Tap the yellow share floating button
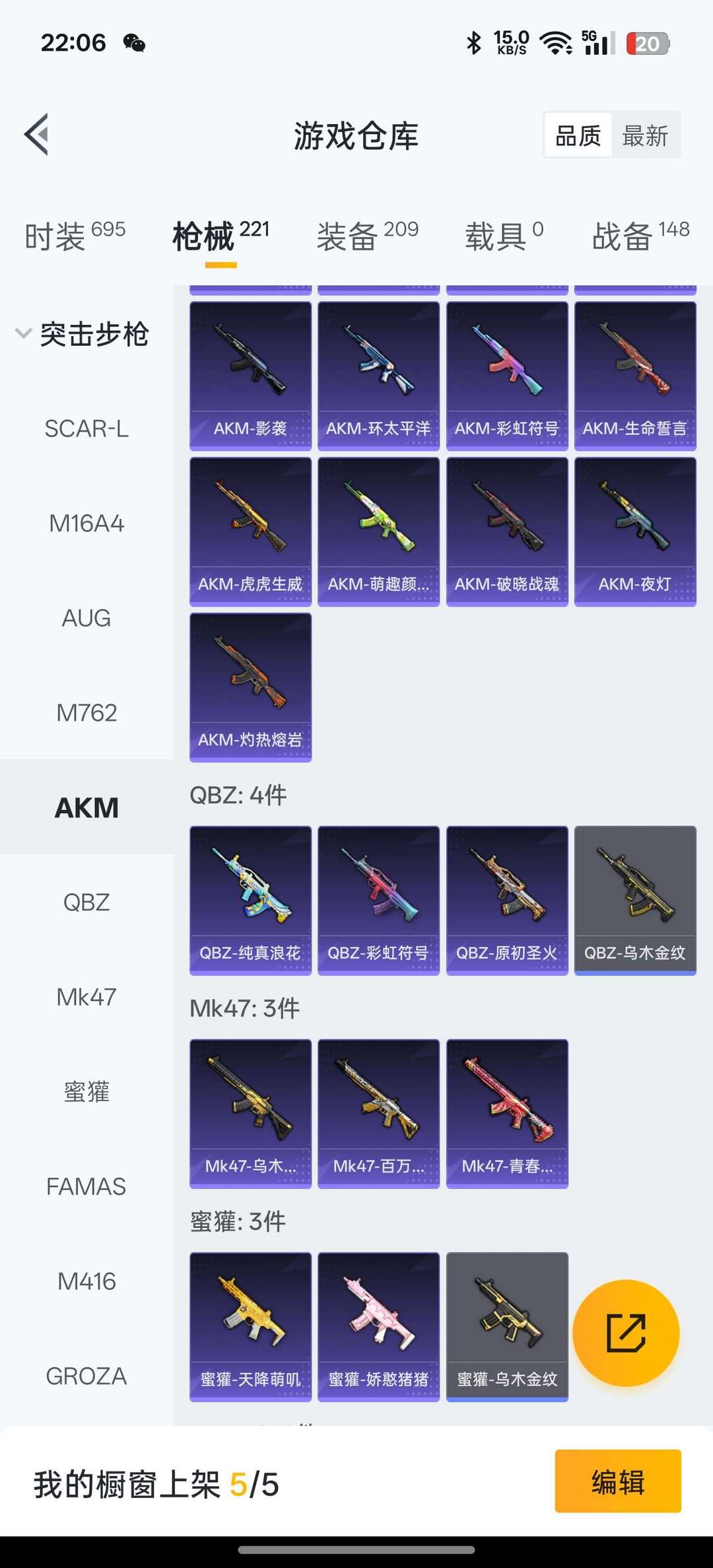 (x=625, y=1333)
